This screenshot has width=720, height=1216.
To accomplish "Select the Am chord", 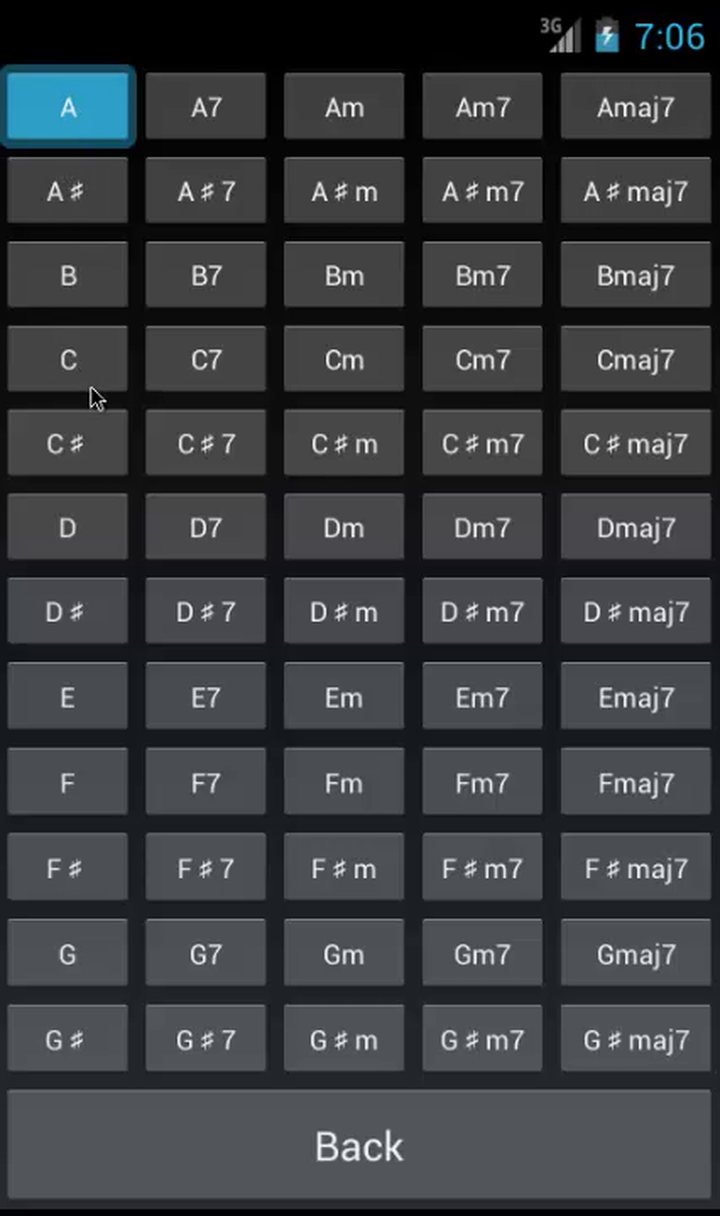I will click(x=343, y=107).
